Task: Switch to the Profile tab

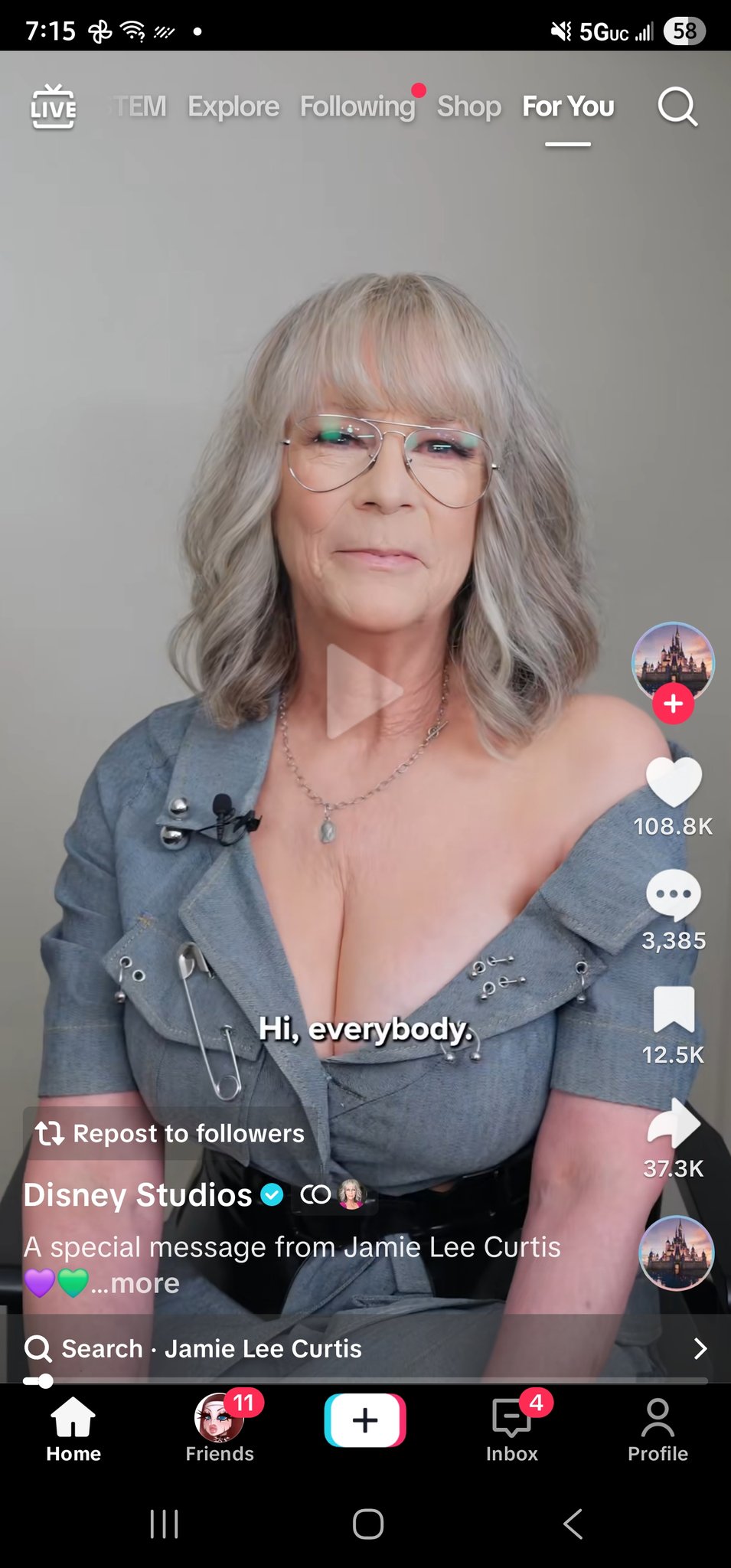Action: [x=658, y=1429]
